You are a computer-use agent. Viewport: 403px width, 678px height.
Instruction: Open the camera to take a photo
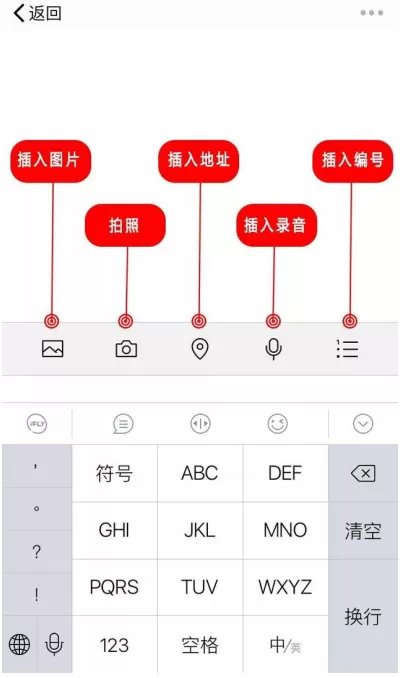pyautogui.click(x=126, y=349)
